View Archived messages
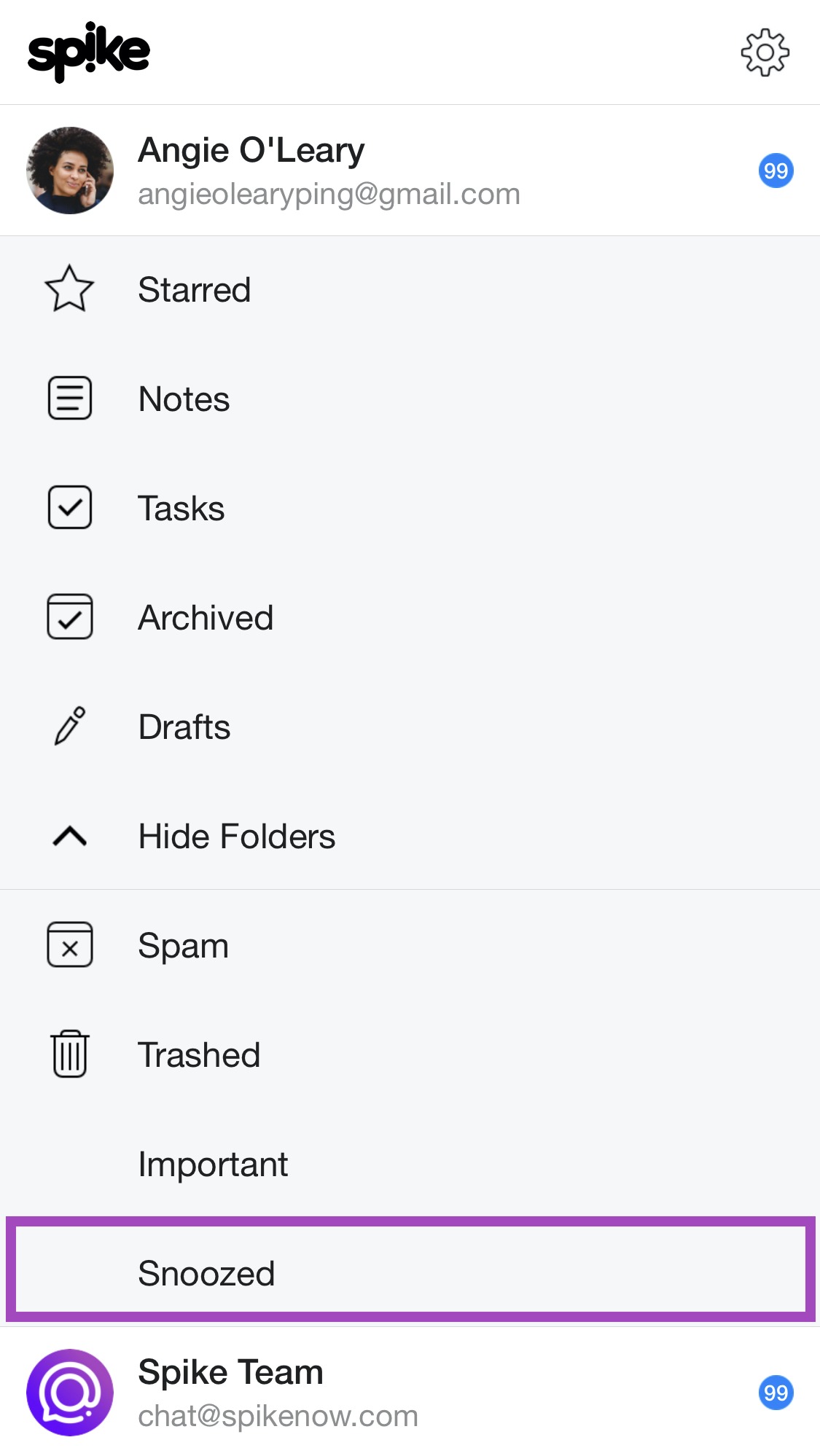The width and height of the screenshot is (820, 1456). (410, 617)
